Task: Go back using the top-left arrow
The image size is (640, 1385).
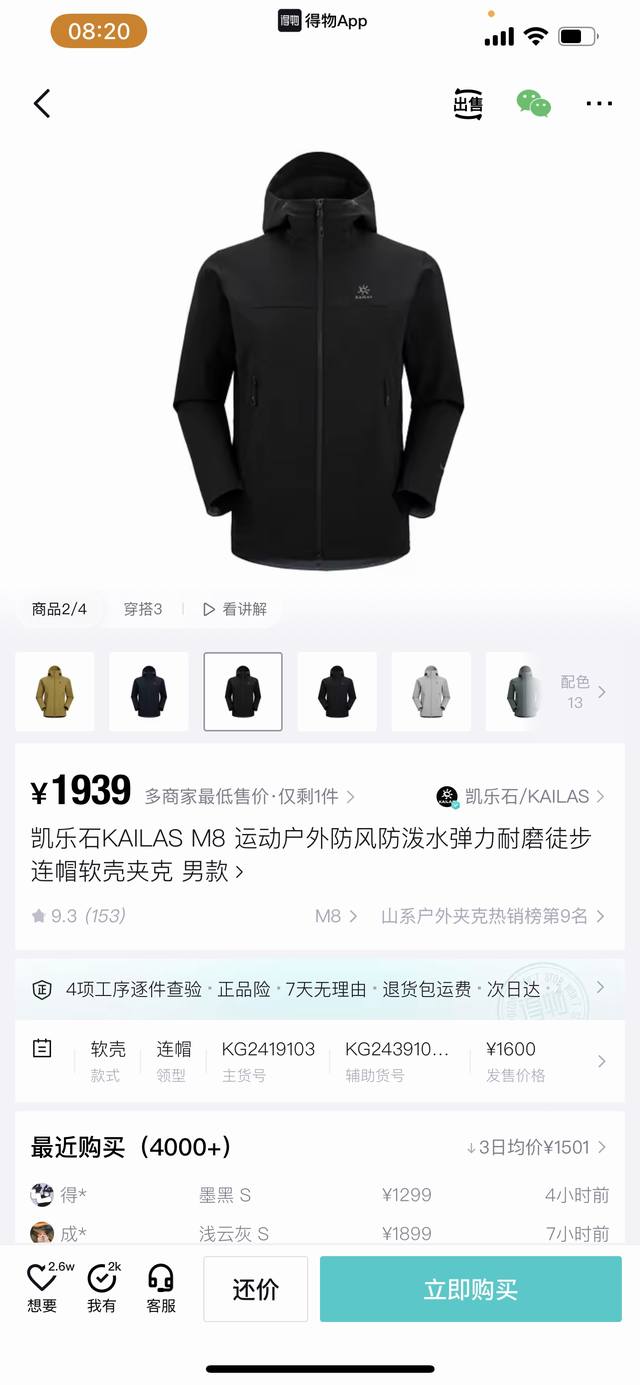Action: (41, 103)
